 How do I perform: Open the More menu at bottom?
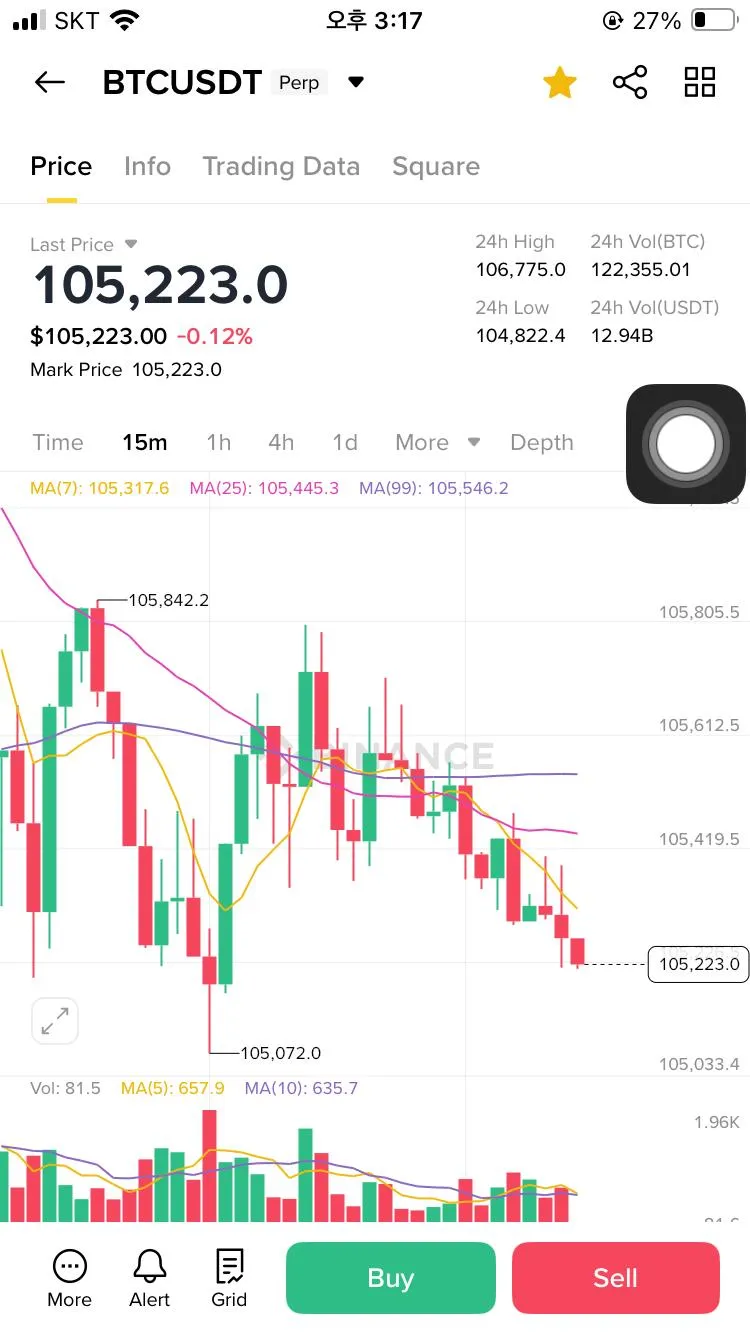[x=69, y=1279]
